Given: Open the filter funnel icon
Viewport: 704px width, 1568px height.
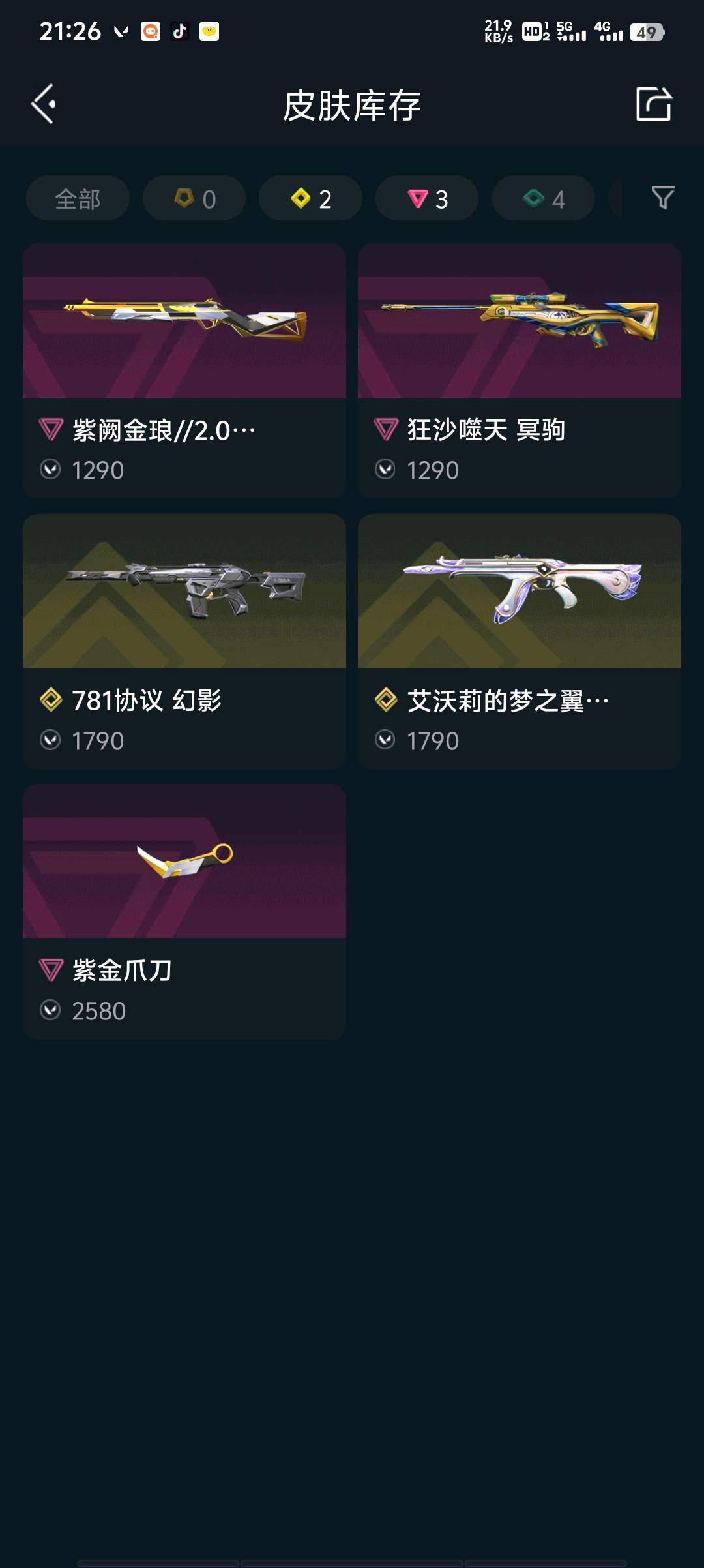Looking at the screenshot, I should point(662,198).
